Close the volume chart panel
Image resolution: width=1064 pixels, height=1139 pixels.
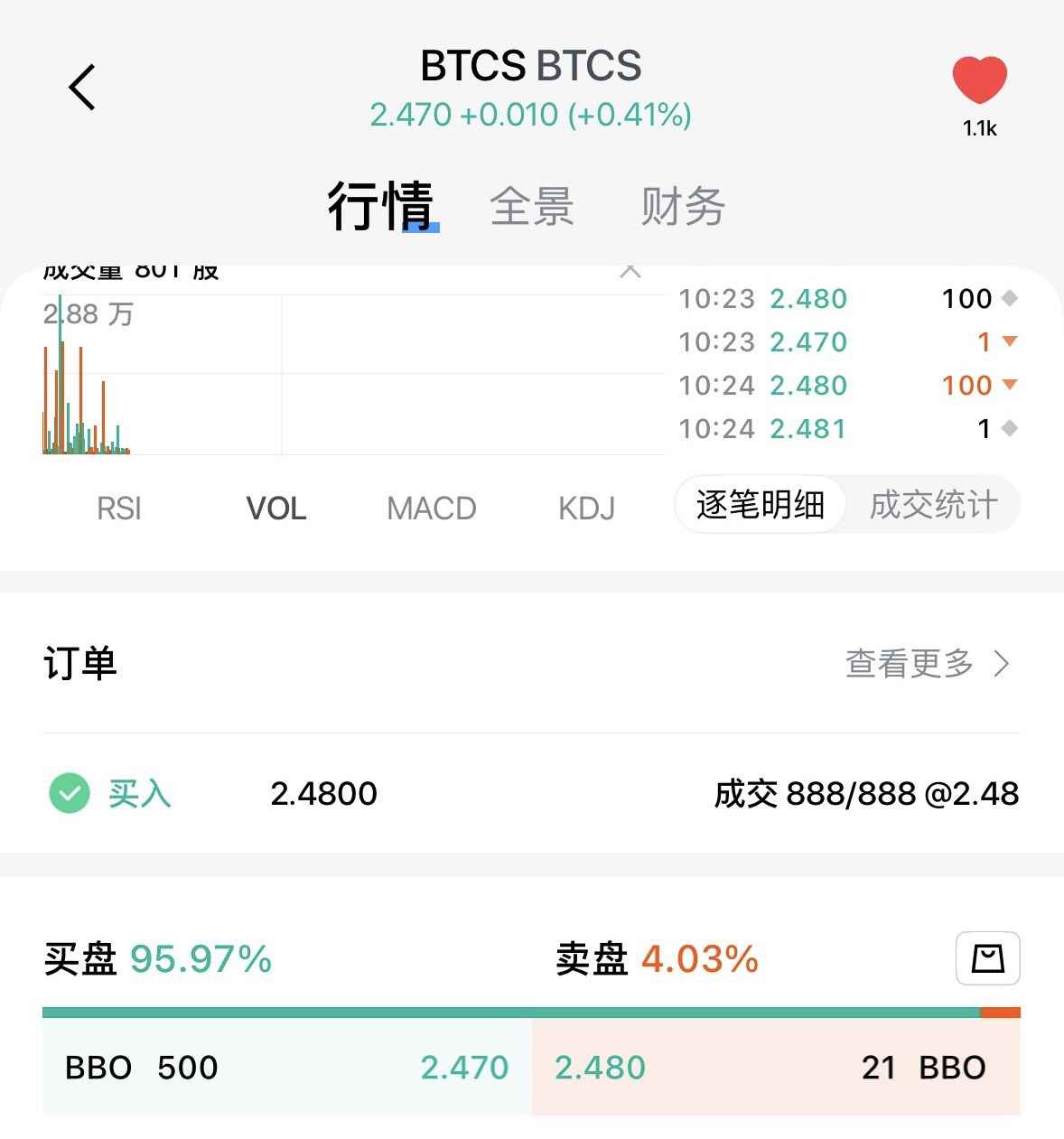630,271
